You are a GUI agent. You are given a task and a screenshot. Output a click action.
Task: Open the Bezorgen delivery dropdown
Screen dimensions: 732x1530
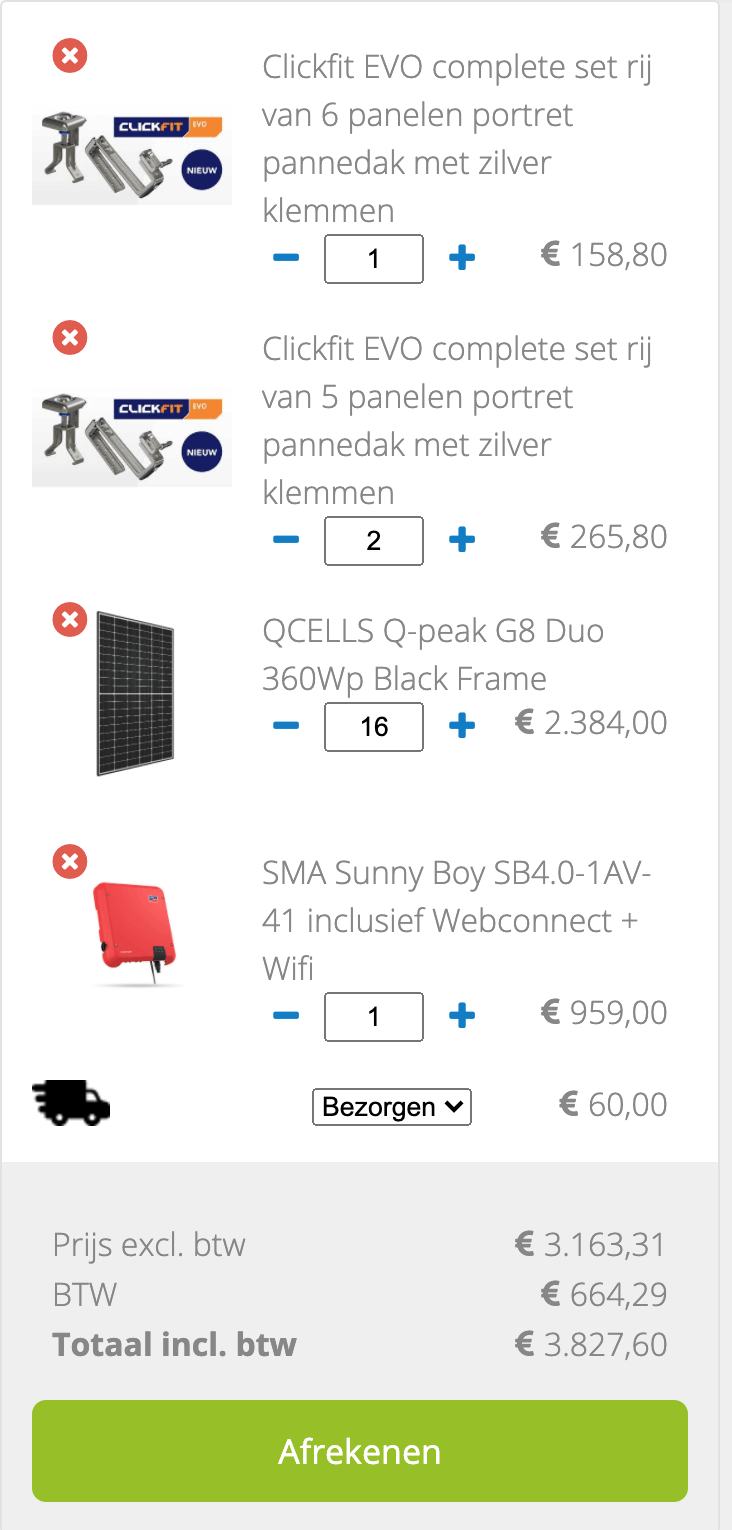click(x=391, y=1107)
